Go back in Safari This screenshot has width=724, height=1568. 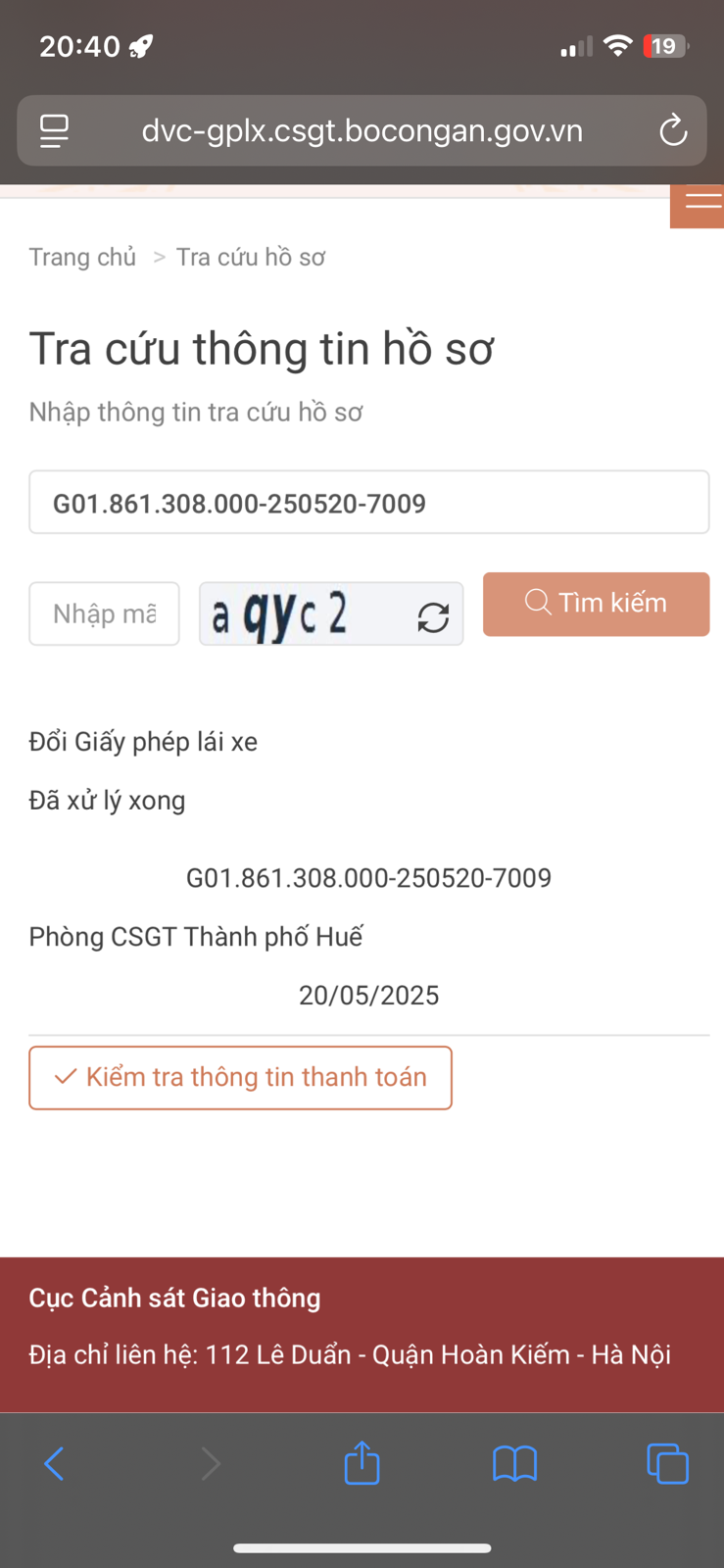coord(54,1464)
